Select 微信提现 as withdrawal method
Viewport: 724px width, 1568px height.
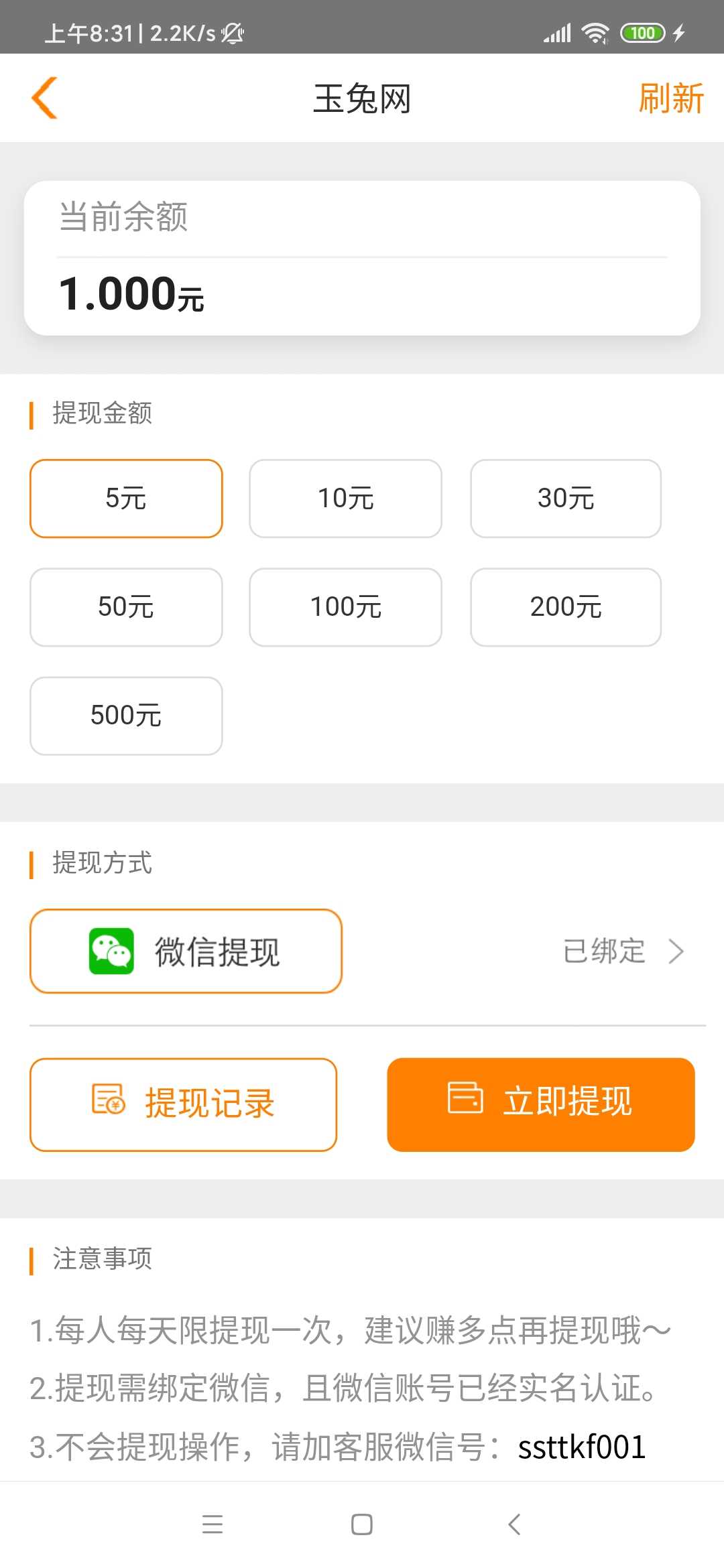186,952
